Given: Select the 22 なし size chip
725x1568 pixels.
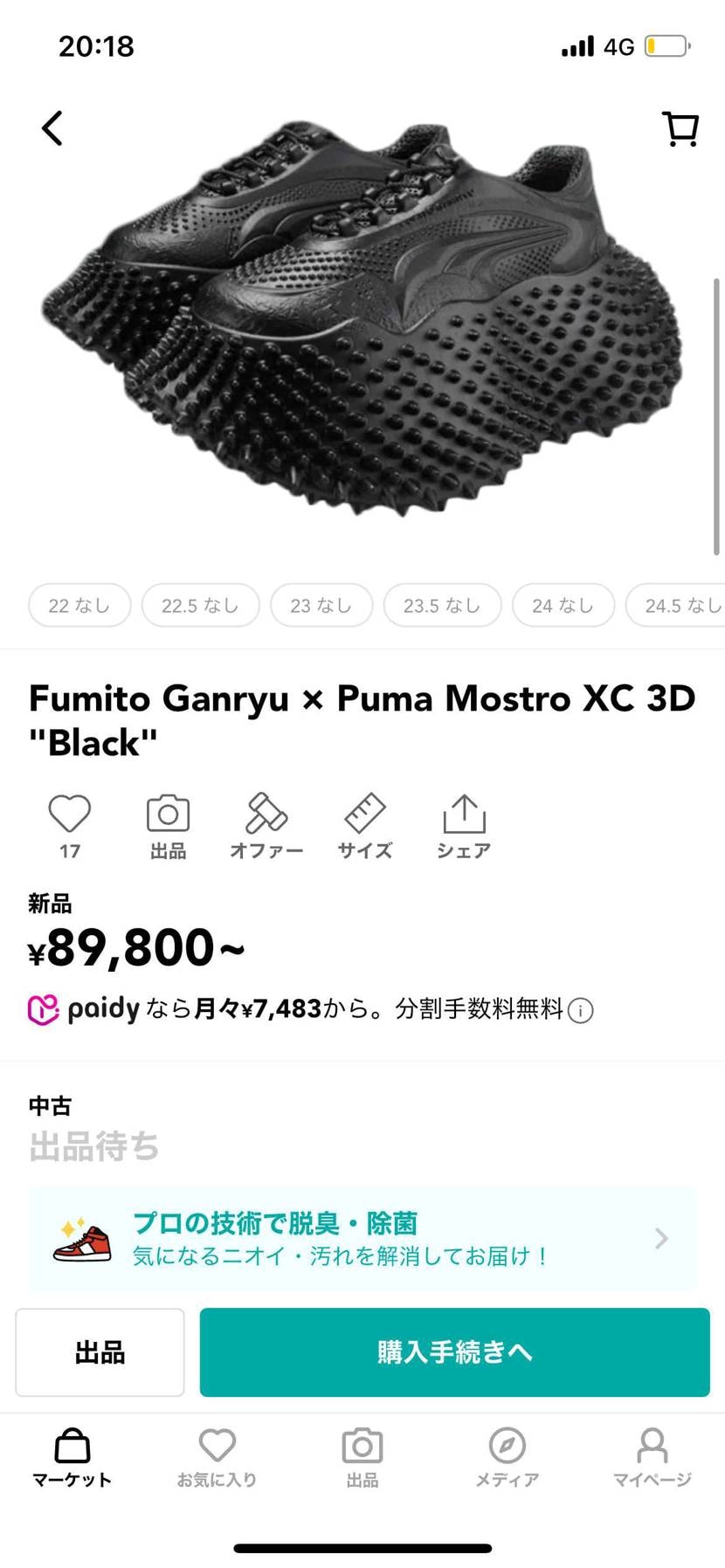Looking at the screenshot, I should tap(79, 605).
